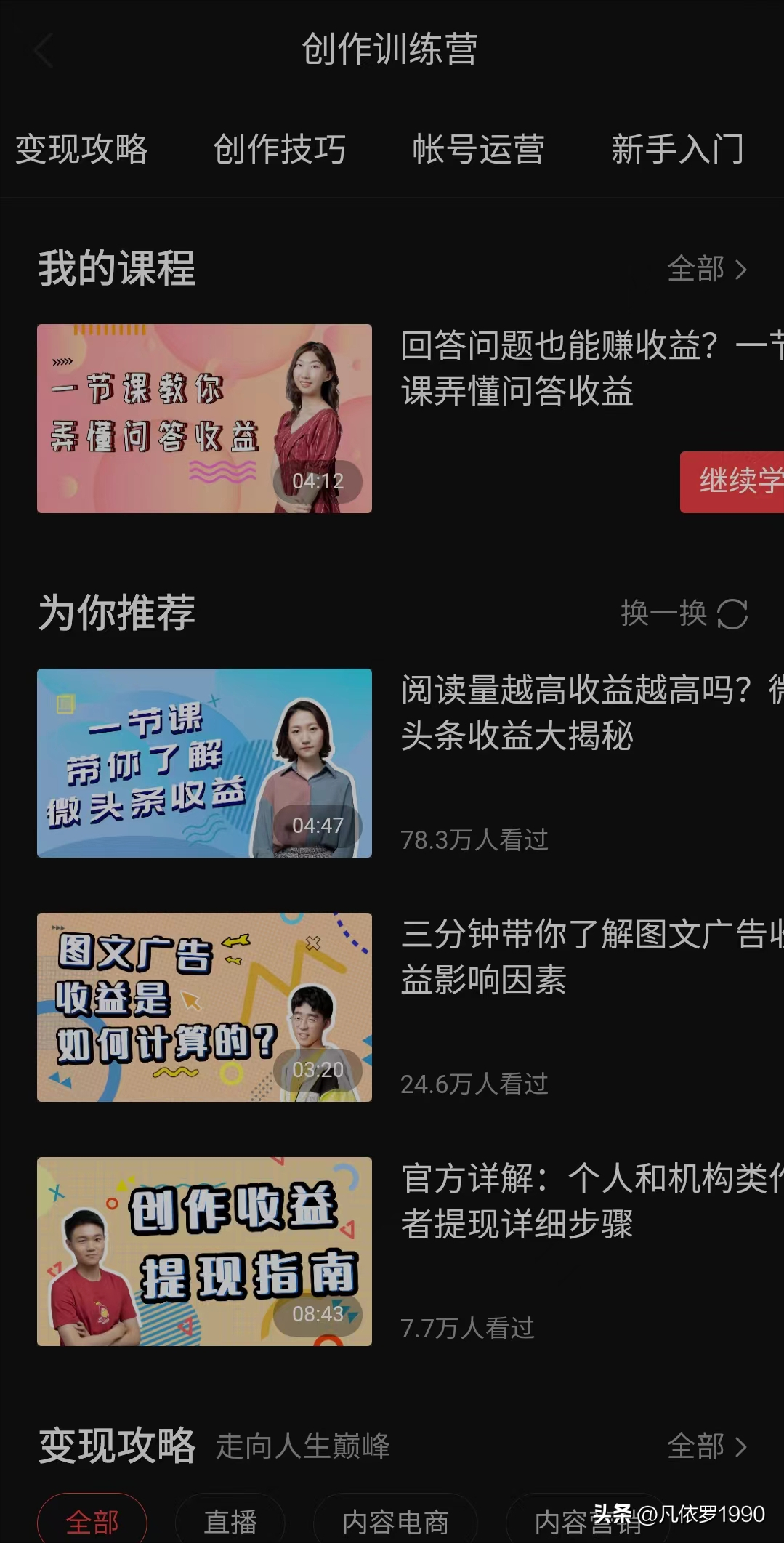The image size is (784, 1543).
Task: Open the 一节课教你弄懂问答收益 course thumbnail
Action: tap(204, 419)
